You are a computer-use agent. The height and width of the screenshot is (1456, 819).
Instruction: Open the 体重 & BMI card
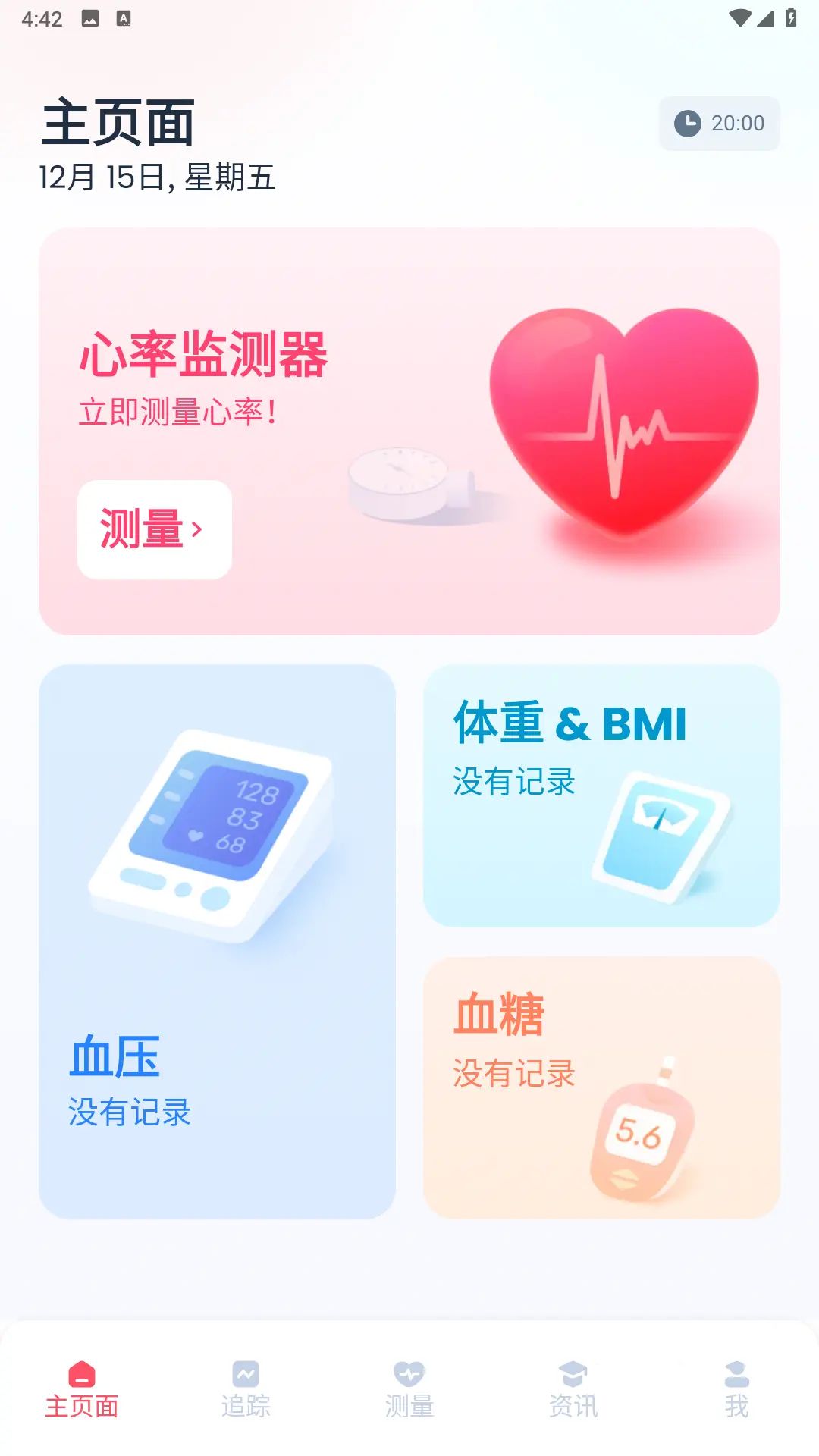pyautogui.click(x=601, y=795)
